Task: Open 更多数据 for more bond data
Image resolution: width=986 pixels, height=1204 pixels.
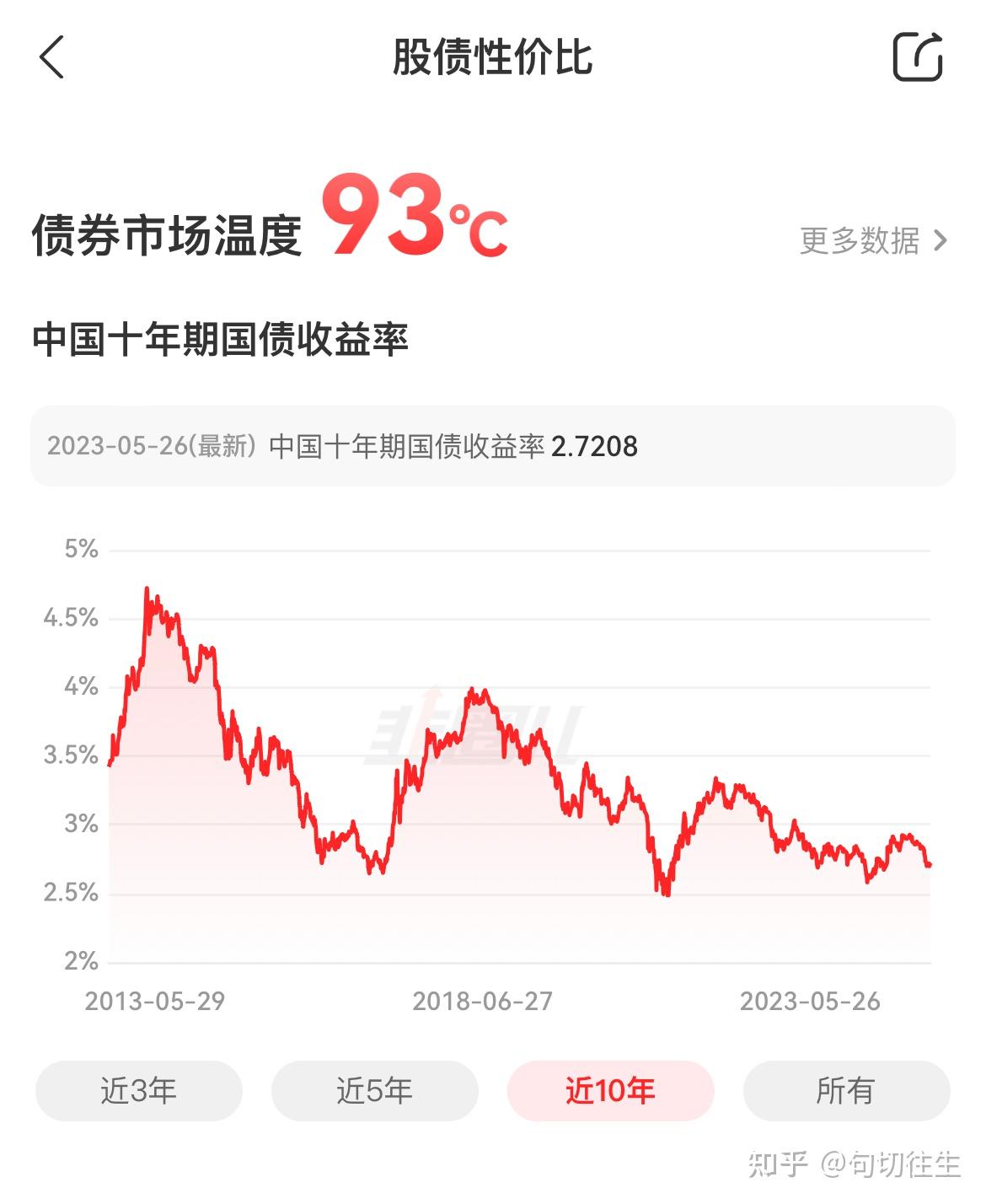Action: (857, 242)
